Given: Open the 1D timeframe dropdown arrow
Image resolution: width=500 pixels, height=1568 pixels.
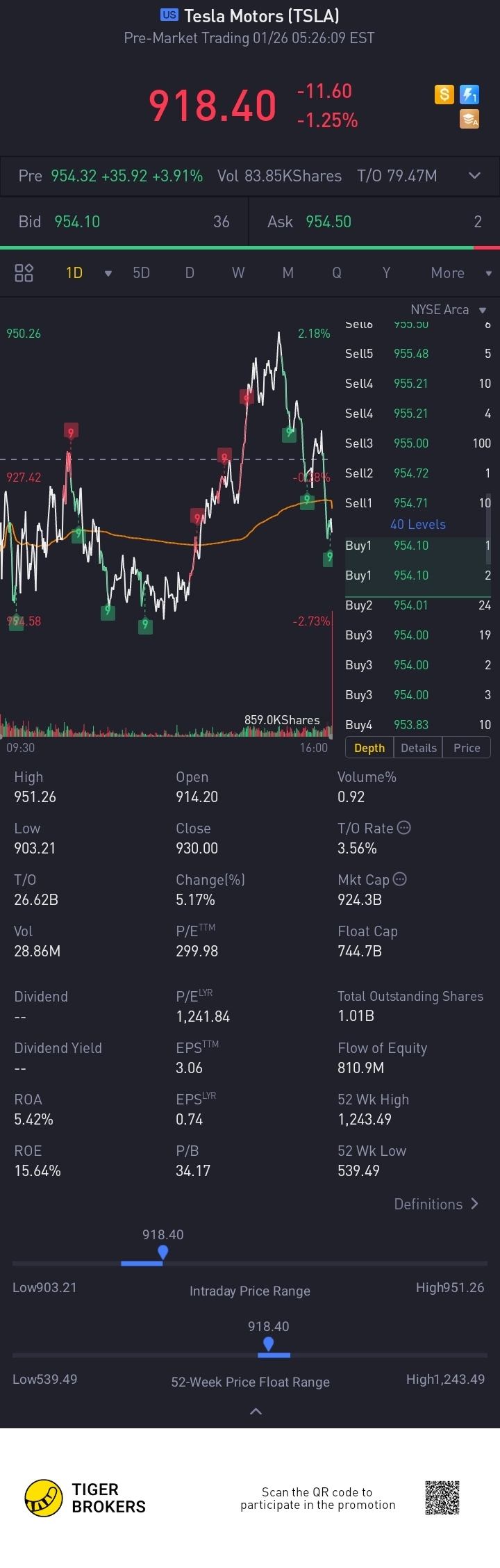Looking at the screenshot, I should [108, 274].
